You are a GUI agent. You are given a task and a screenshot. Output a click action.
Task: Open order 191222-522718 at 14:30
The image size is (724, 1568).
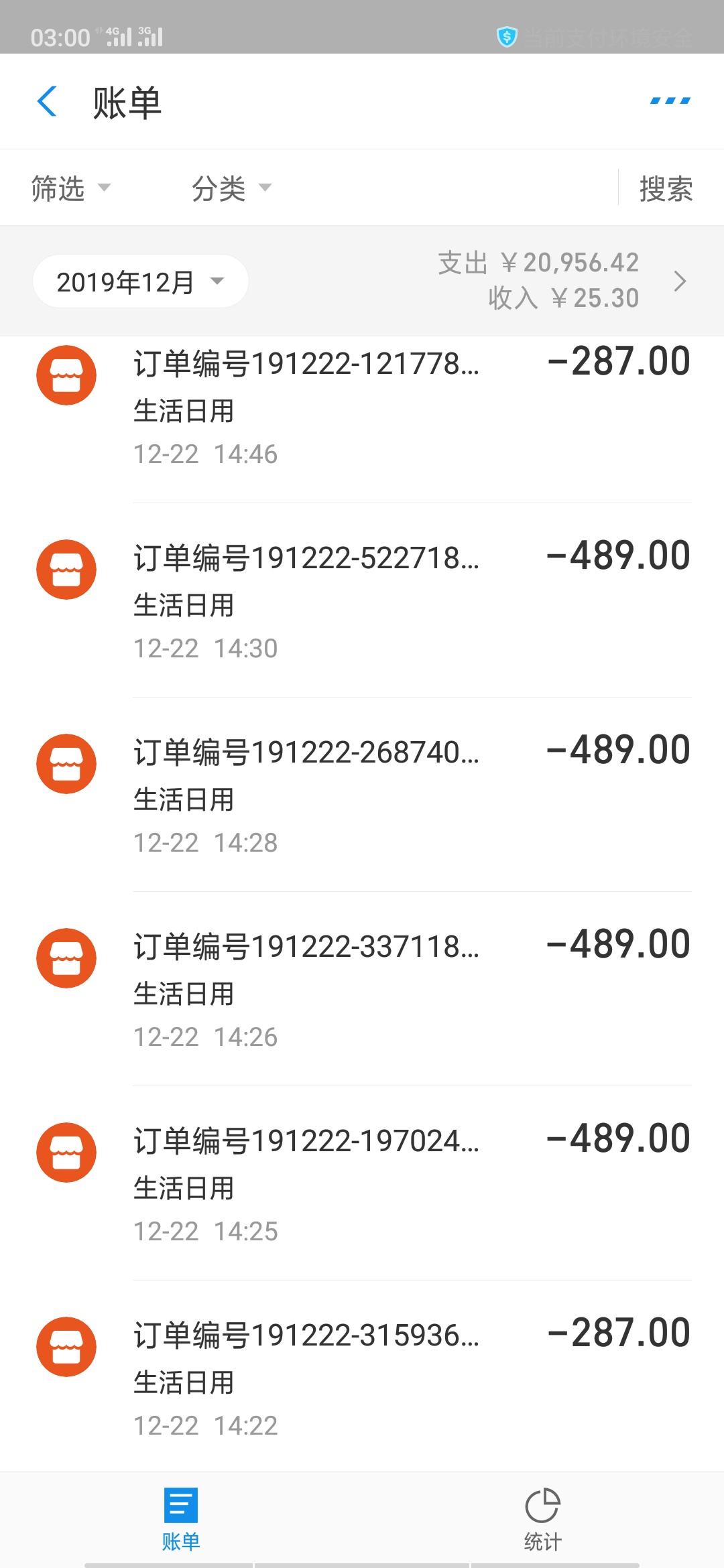[362, 600]
